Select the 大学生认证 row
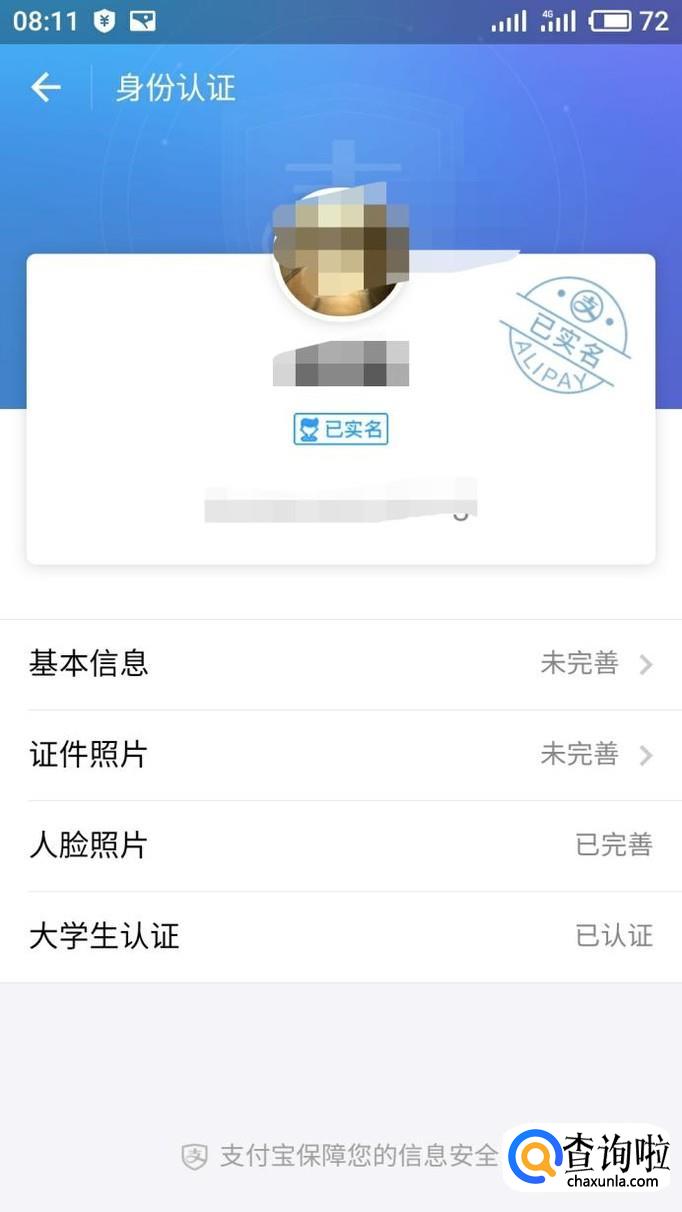Image resolution: width=682 pixels, height=1212 pixels. click(x=340, y=937)
